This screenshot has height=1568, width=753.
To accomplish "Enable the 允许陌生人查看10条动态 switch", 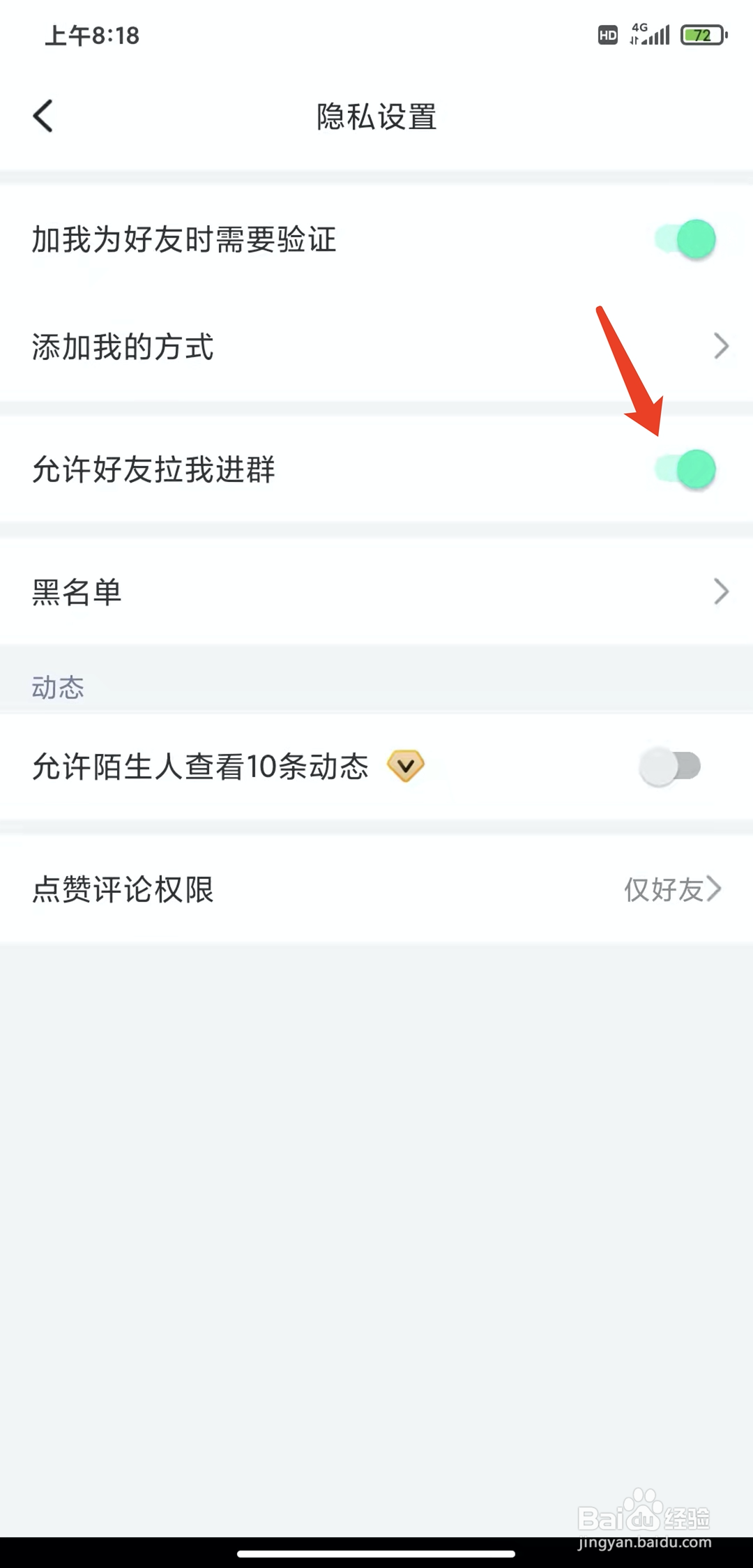I will coord(669,765).
